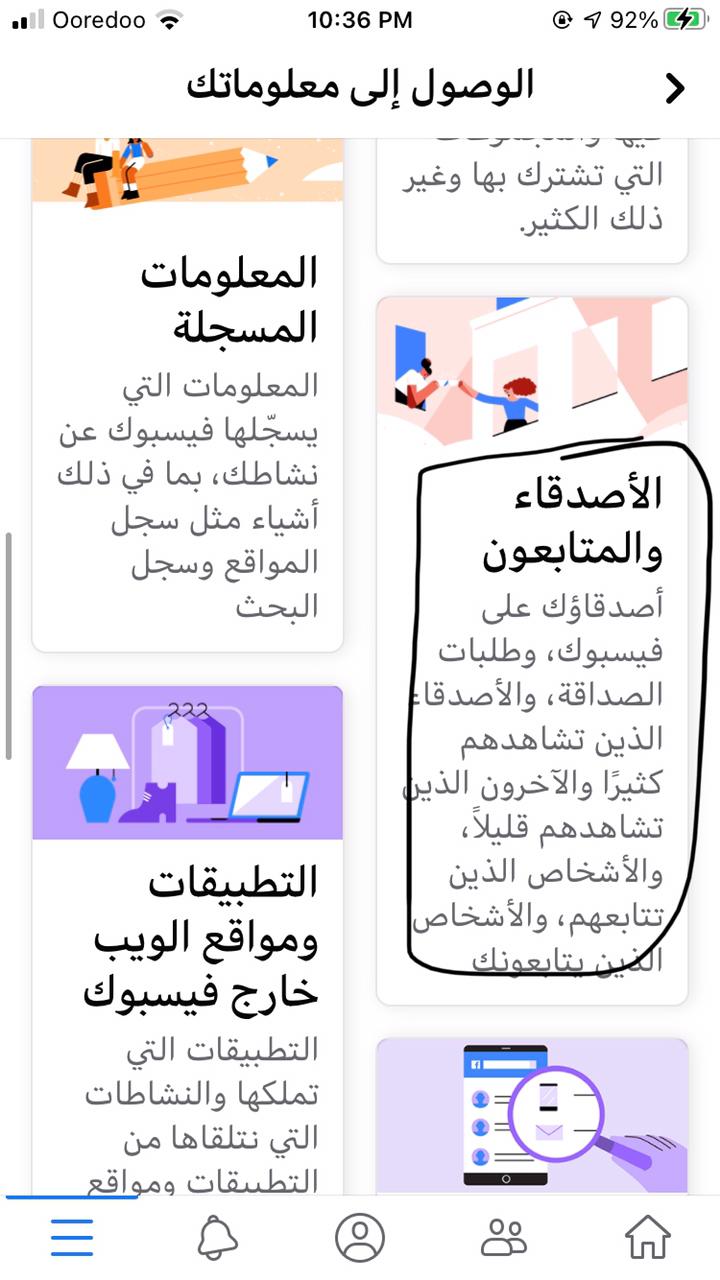Open the card with magnifying glass illustration
720x1280 pixels.
tap(532, 1115)
